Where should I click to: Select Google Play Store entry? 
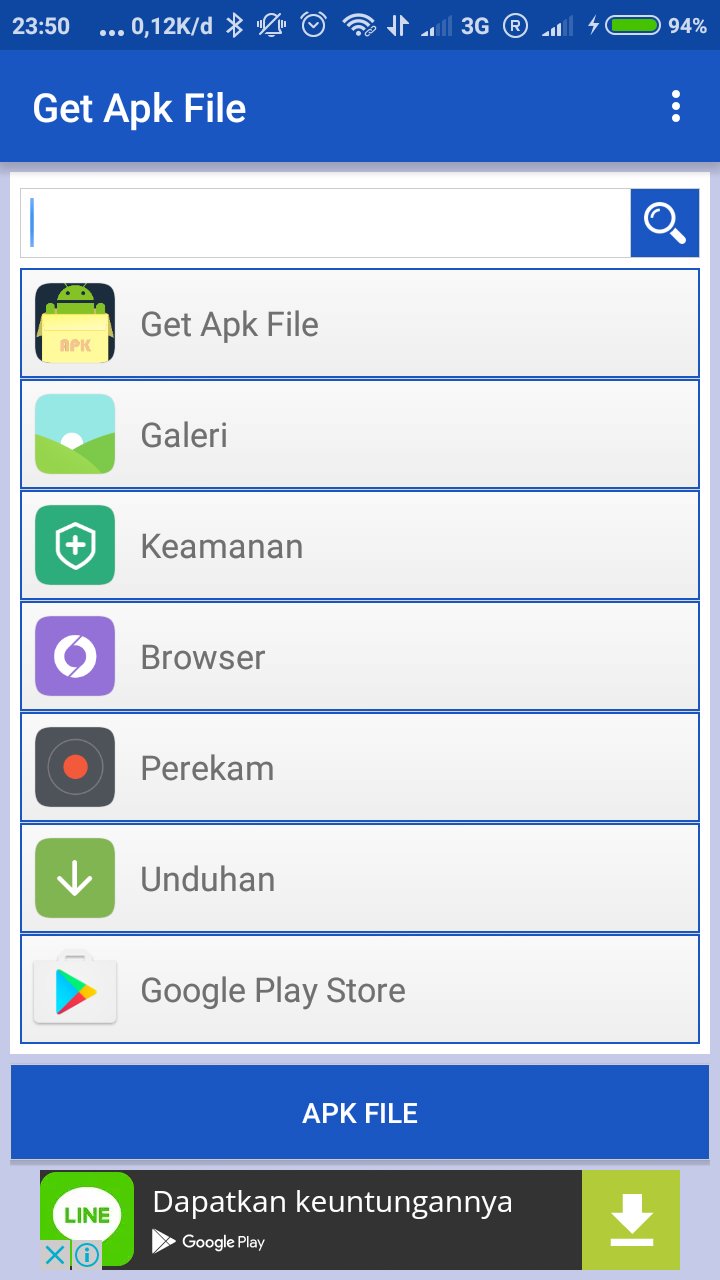click(x=360, y=989)
